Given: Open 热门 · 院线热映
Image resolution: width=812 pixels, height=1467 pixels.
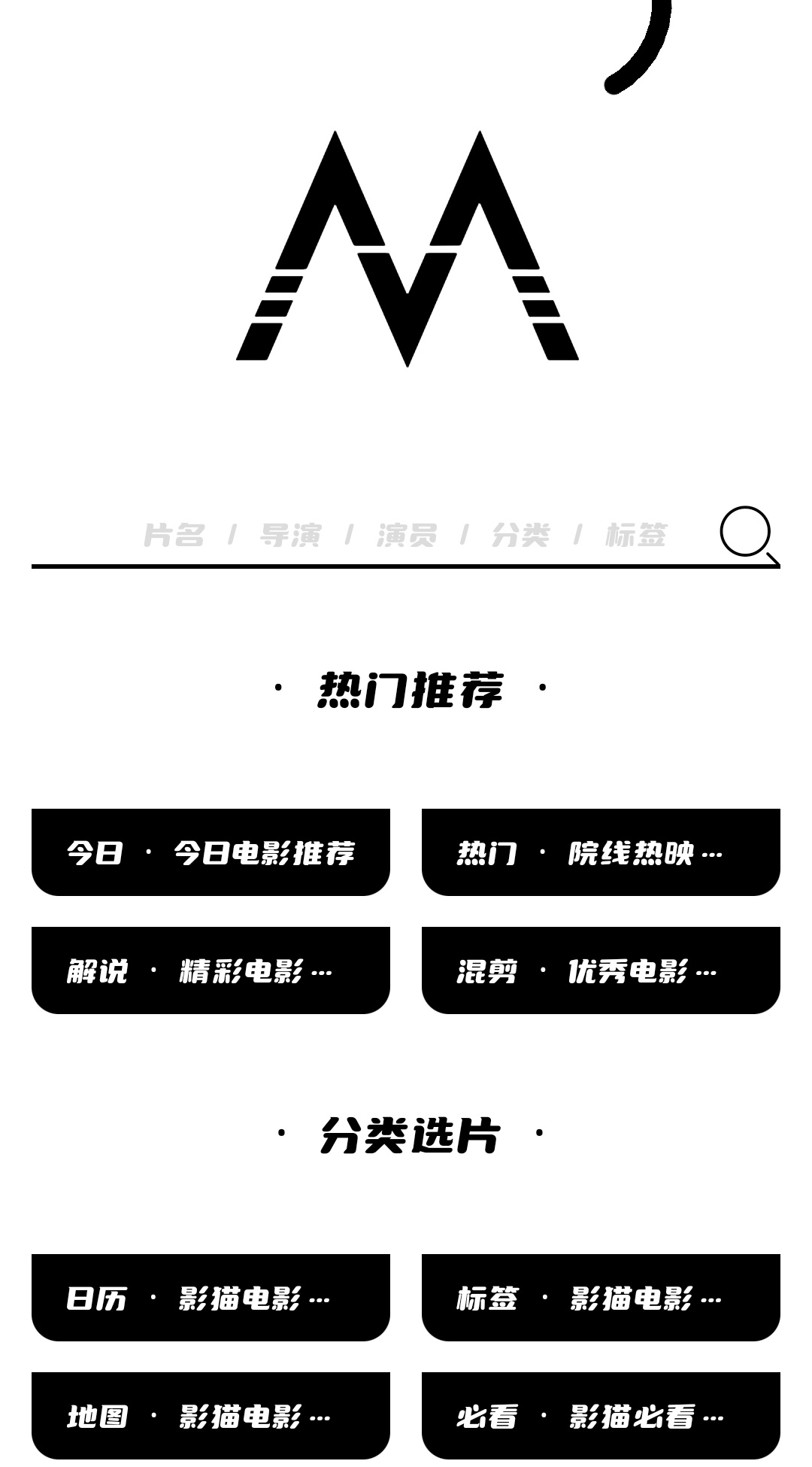Looking at the screenshot, I should [x=601, y=852].
